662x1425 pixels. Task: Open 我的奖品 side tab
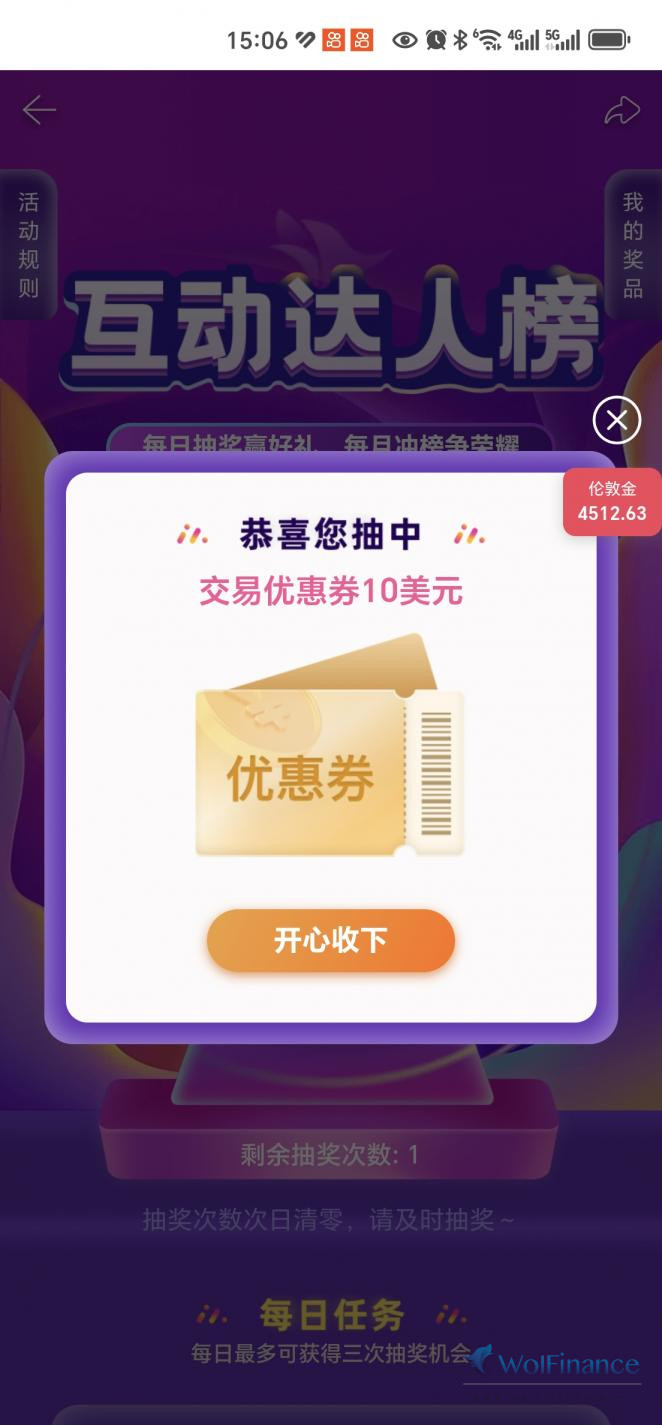633,245
